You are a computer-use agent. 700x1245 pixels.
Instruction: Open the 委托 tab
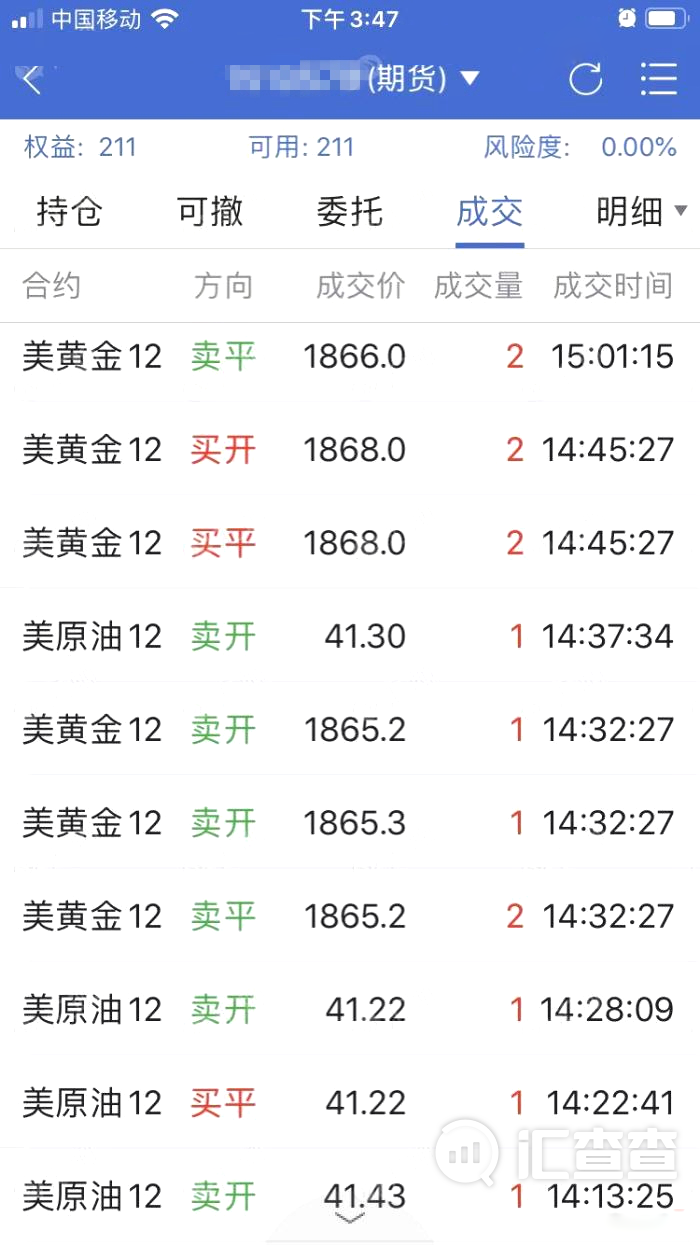point(350,211)
